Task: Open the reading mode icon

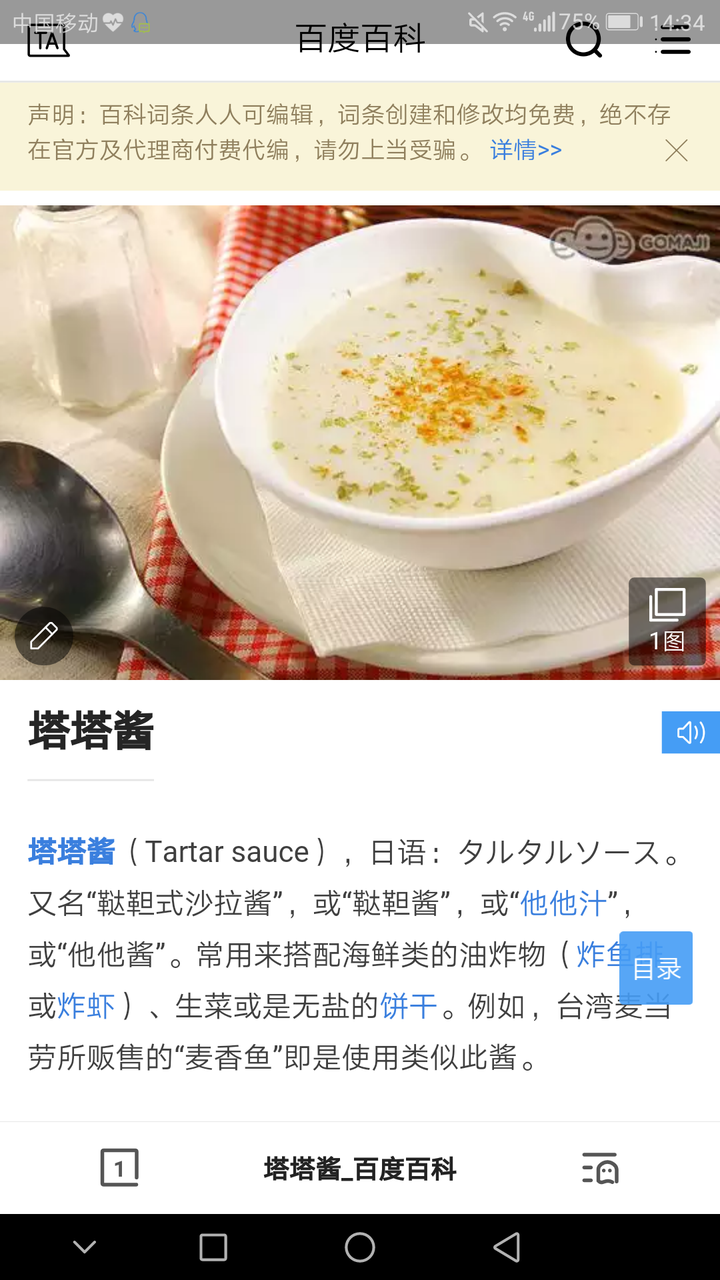Action: coord(600,1168)
